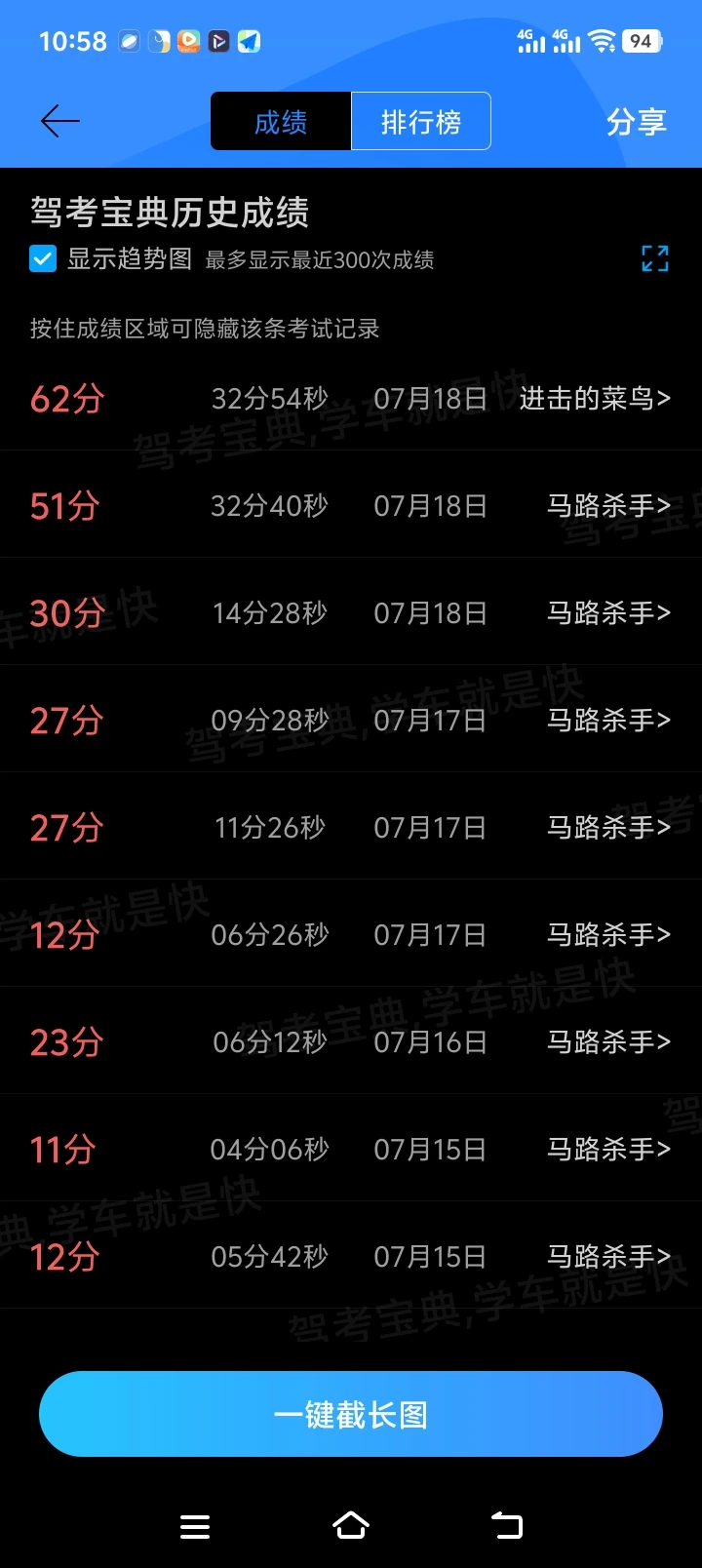Viewport: 702px width, 1568px height.
Task: Go back using the top-left arrow
Action: click(x=59, y=121)
